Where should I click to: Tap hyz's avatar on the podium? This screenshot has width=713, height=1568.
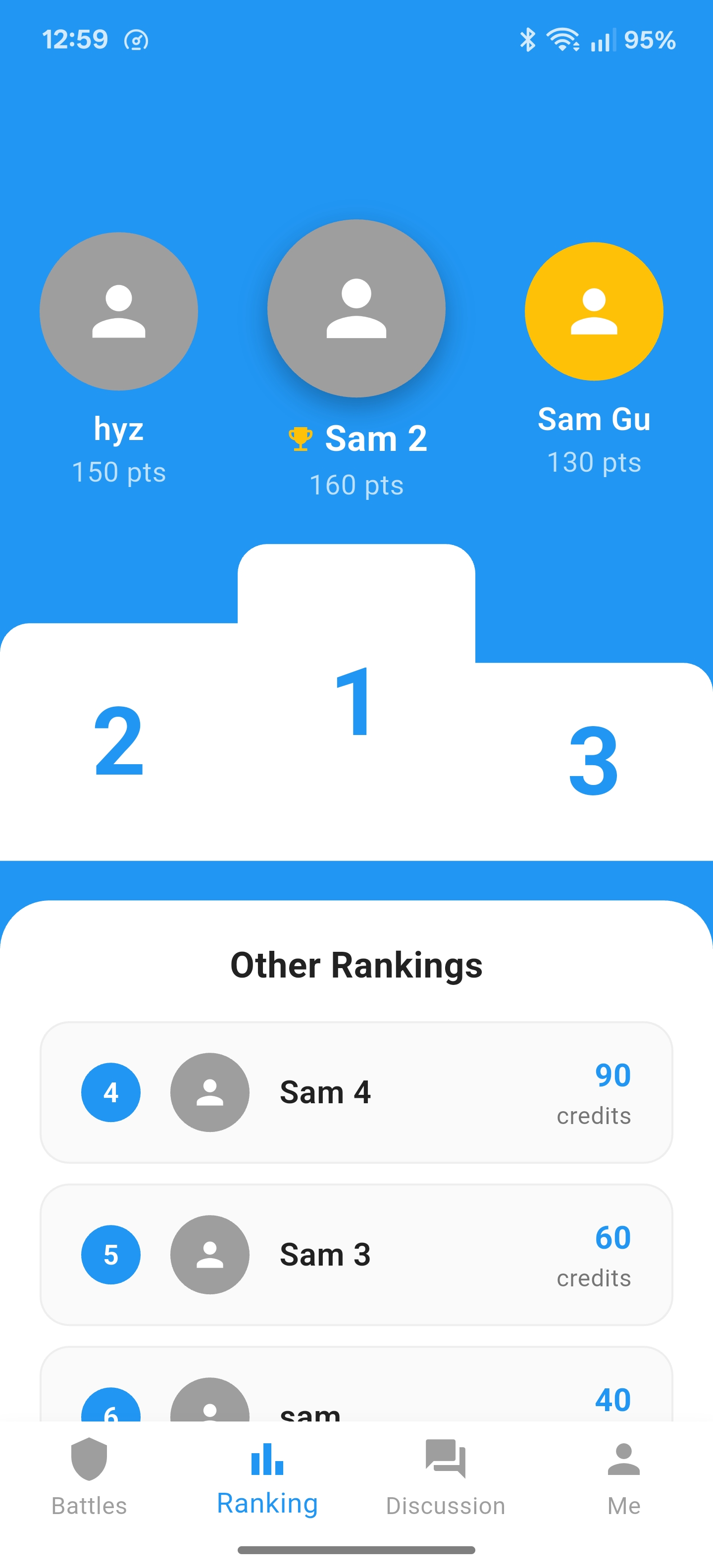[119, 311]
